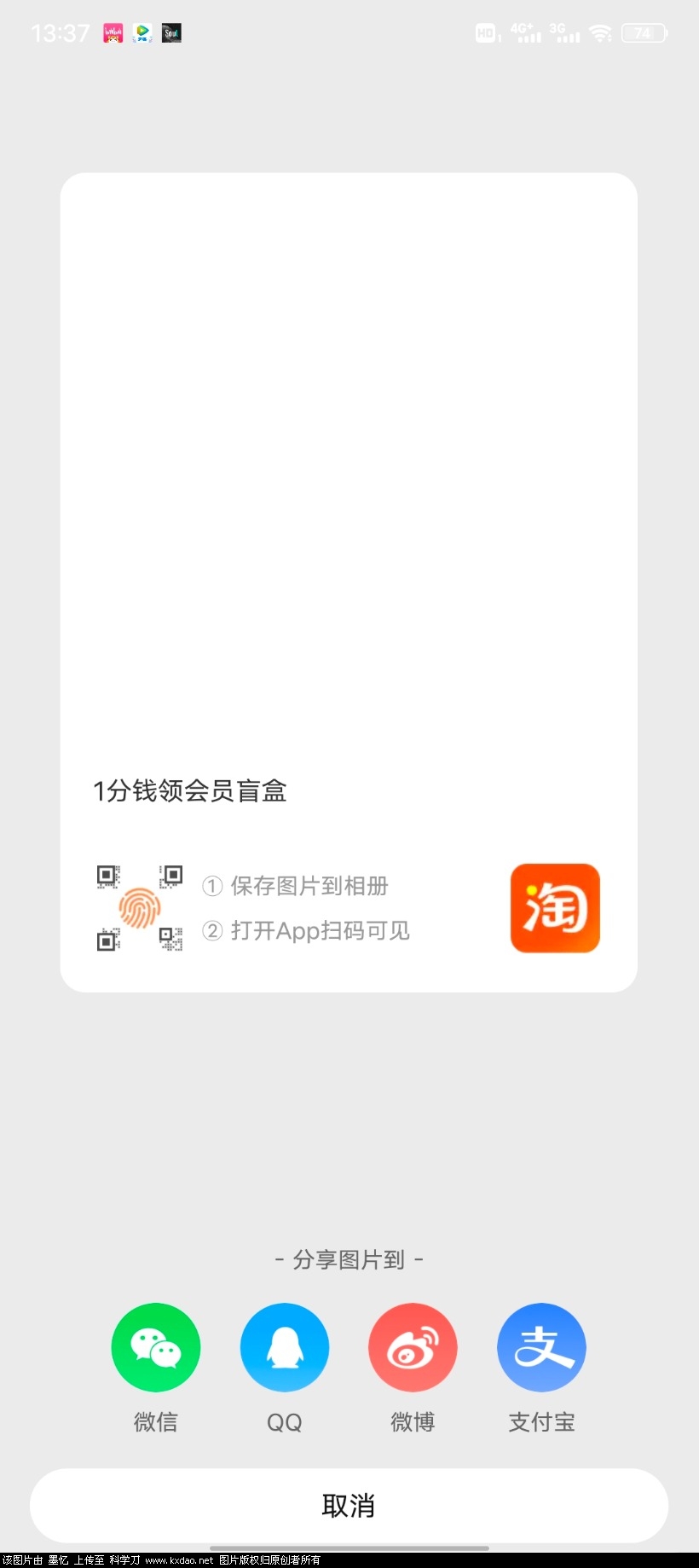Tap the Soul app status bar icon
The image size is (699, 1568).
tap(171, 32)
